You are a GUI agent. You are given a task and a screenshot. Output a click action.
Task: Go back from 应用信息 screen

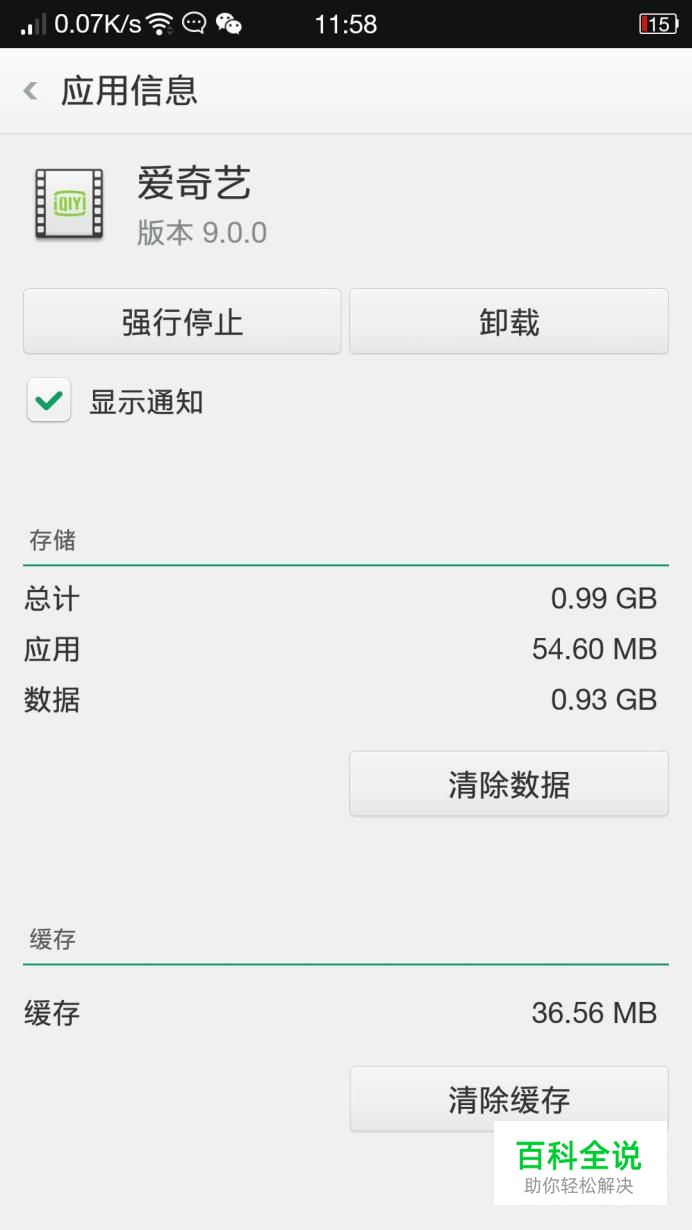coord(31,91)
